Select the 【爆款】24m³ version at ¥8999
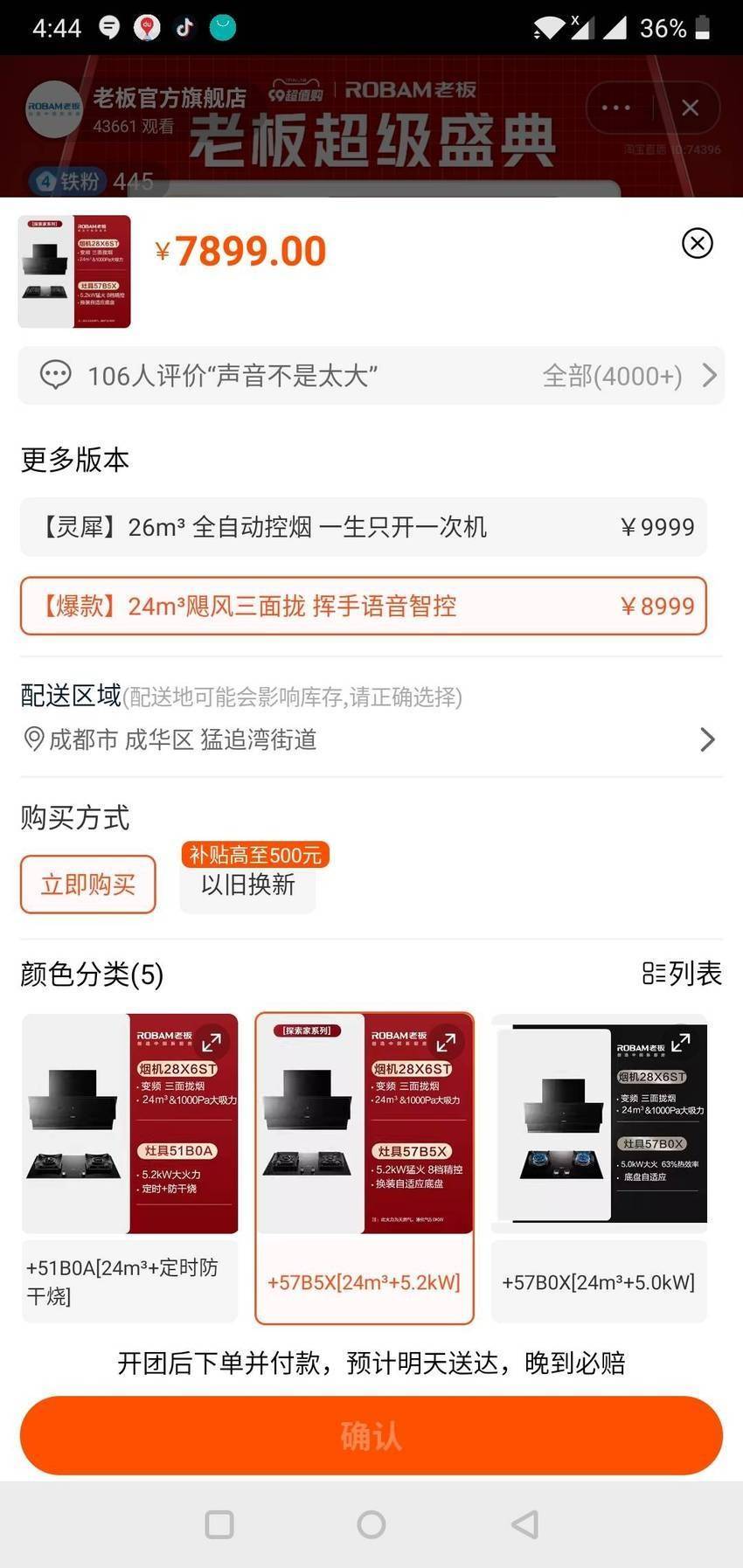 click(x=364, y=606)
